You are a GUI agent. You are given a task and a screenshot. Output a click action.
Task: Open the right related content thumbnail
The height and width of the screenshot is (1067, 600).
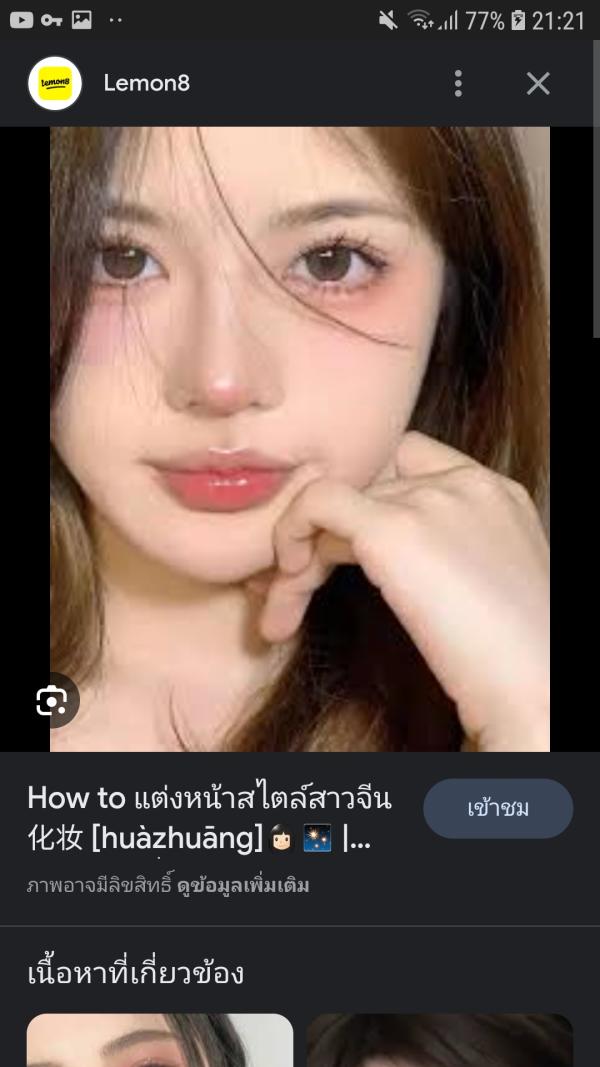tap(439, 1040)
